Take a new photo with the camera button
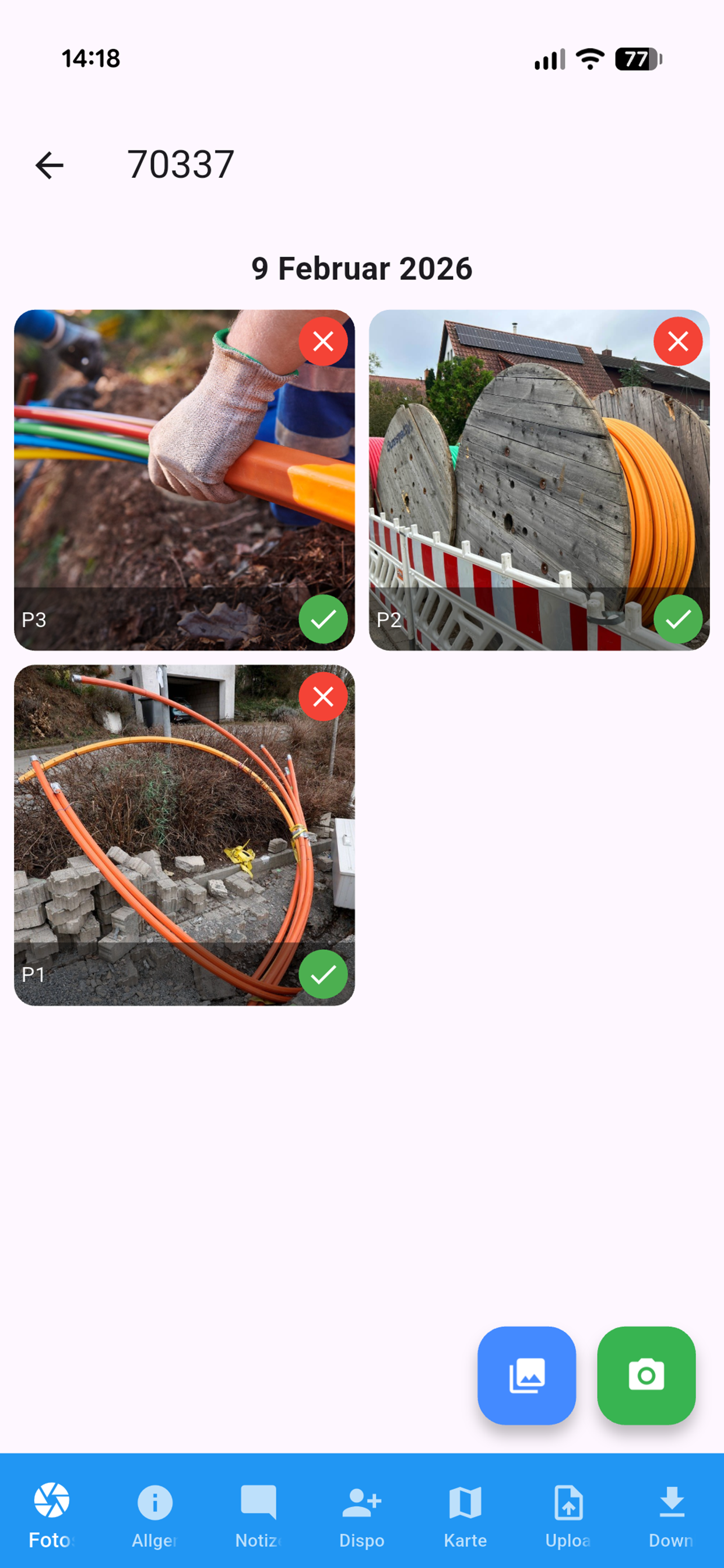The height and width of the screenshot is (1568, 724). 646,1375
